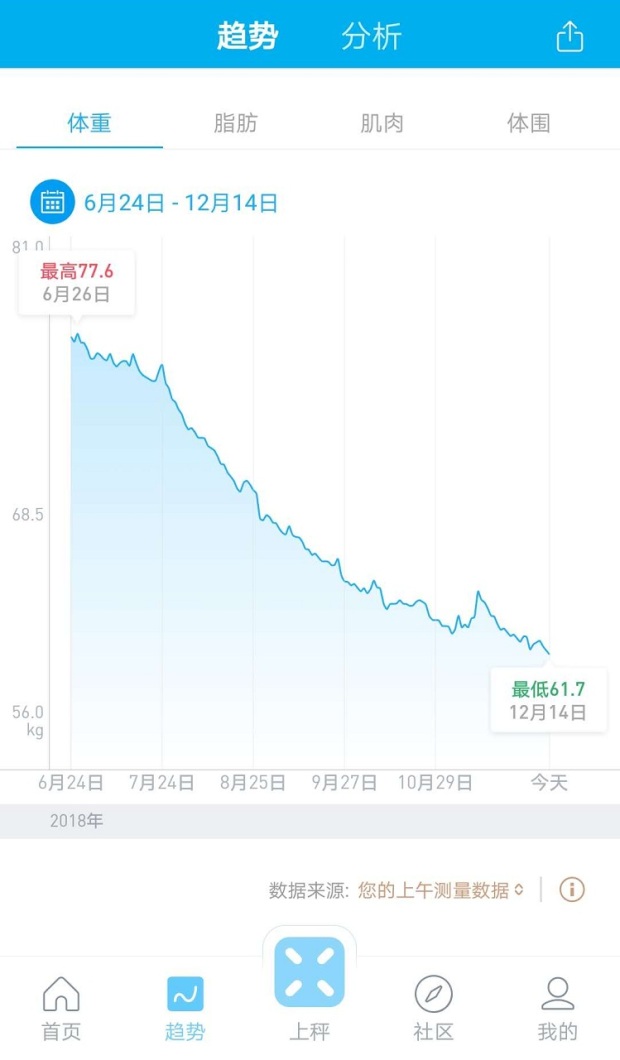The height and width of the screenshot is (1060, 620).
Task: Share the weight trend chart
Action: click(x=569, y=37)
